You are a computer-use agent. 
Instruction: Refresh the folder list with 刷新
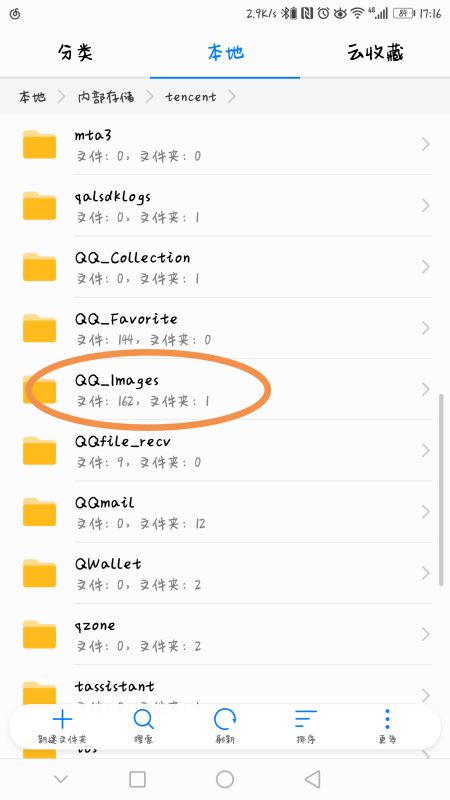tap(224, 727)
